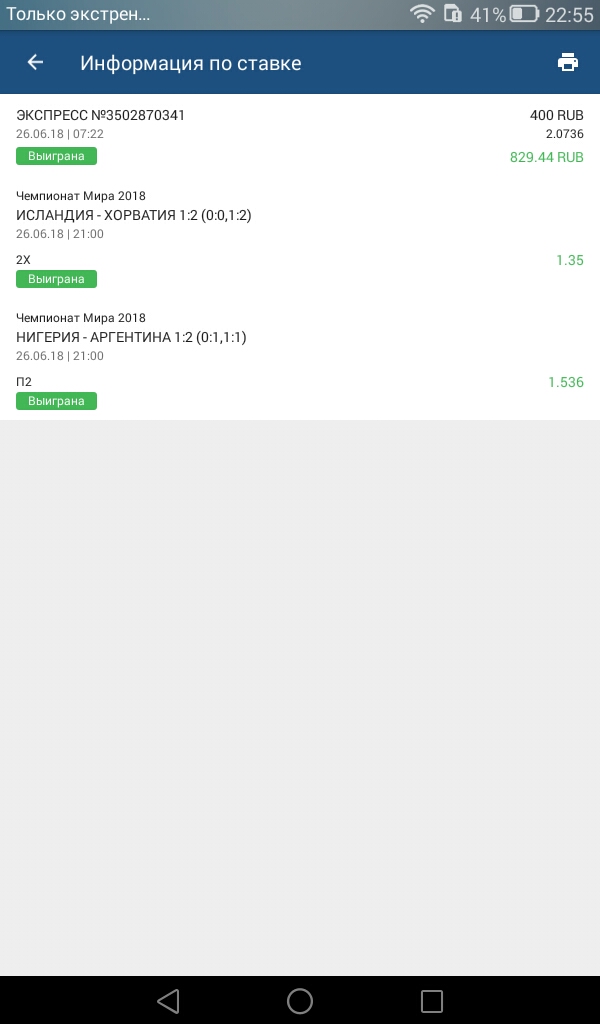
Task: Go back using the app bar arrow
Action: (35, 62)
